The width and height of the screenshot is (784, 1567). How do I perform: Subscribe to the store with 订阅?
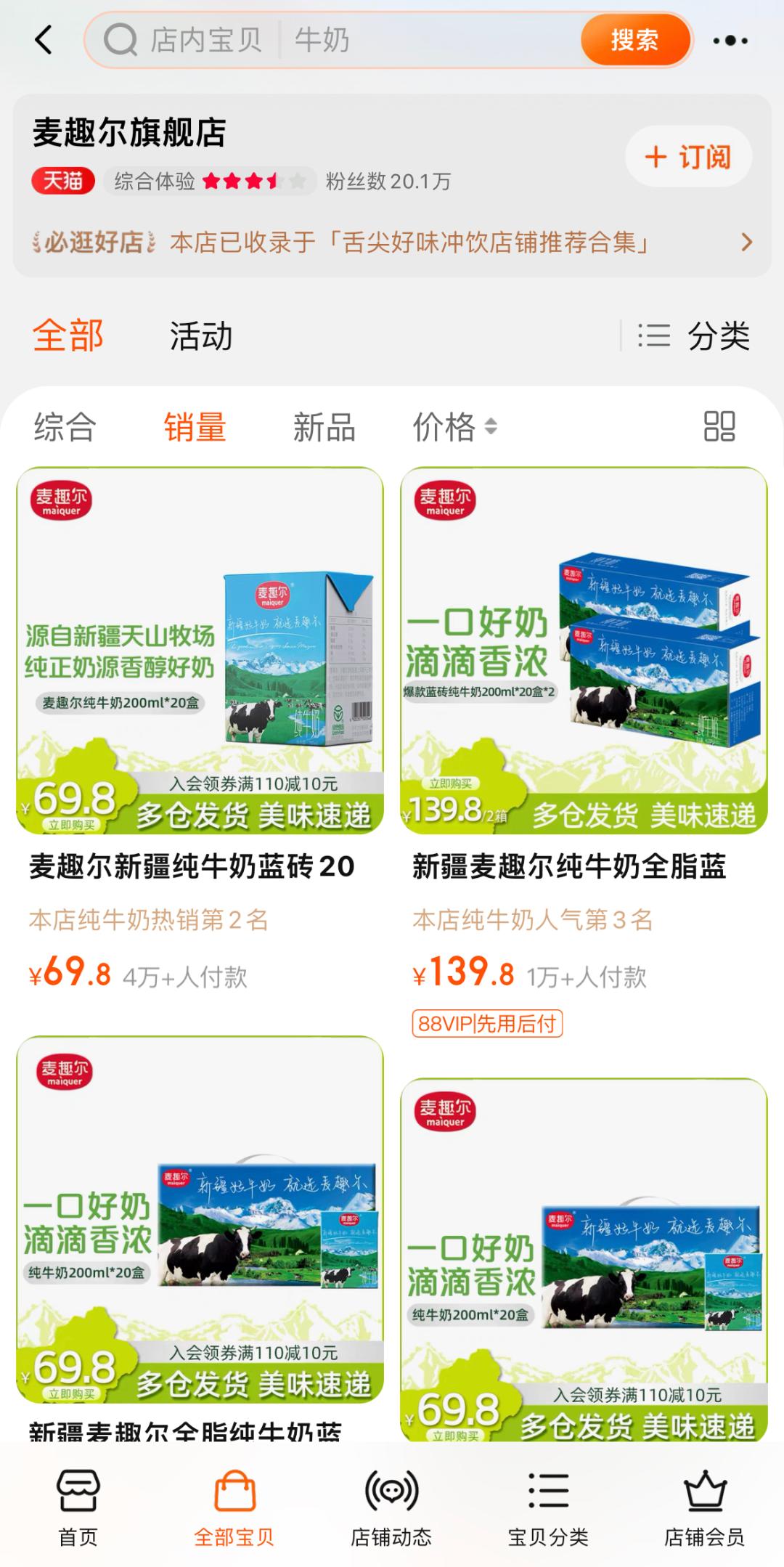(688, 157)
